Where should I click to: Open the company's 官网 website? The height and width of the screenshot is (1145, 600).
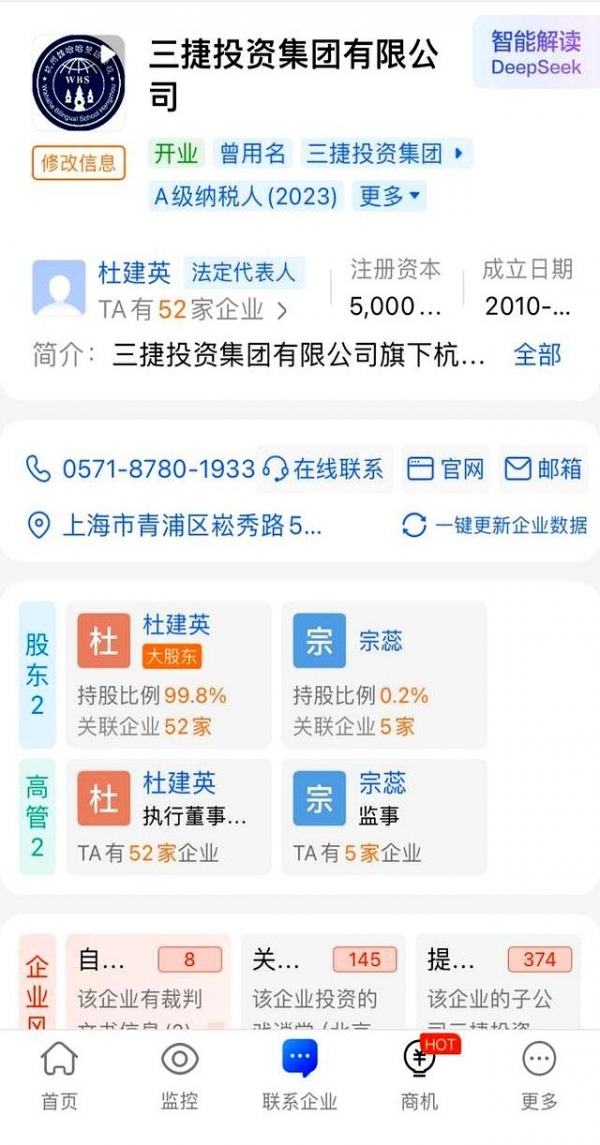click(x=446, y=469)
